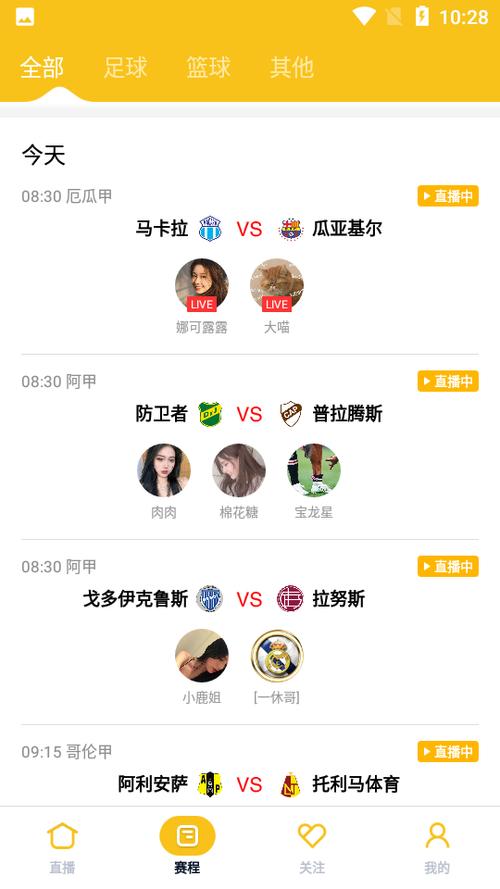Viewport: 500px width, 889px height.
Task: Open streamer [一休哥]'s avatar
Action: tap(277, 655)
